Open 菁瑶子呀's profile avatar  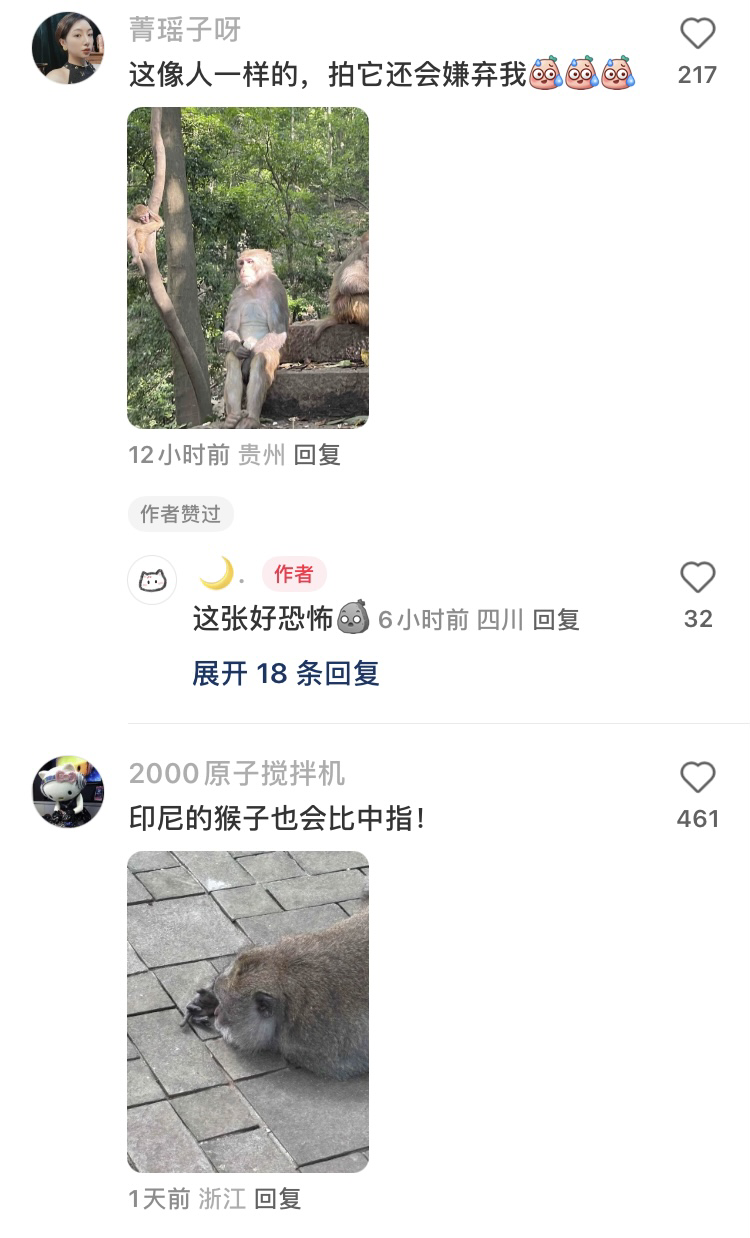(x=67, y=48)
